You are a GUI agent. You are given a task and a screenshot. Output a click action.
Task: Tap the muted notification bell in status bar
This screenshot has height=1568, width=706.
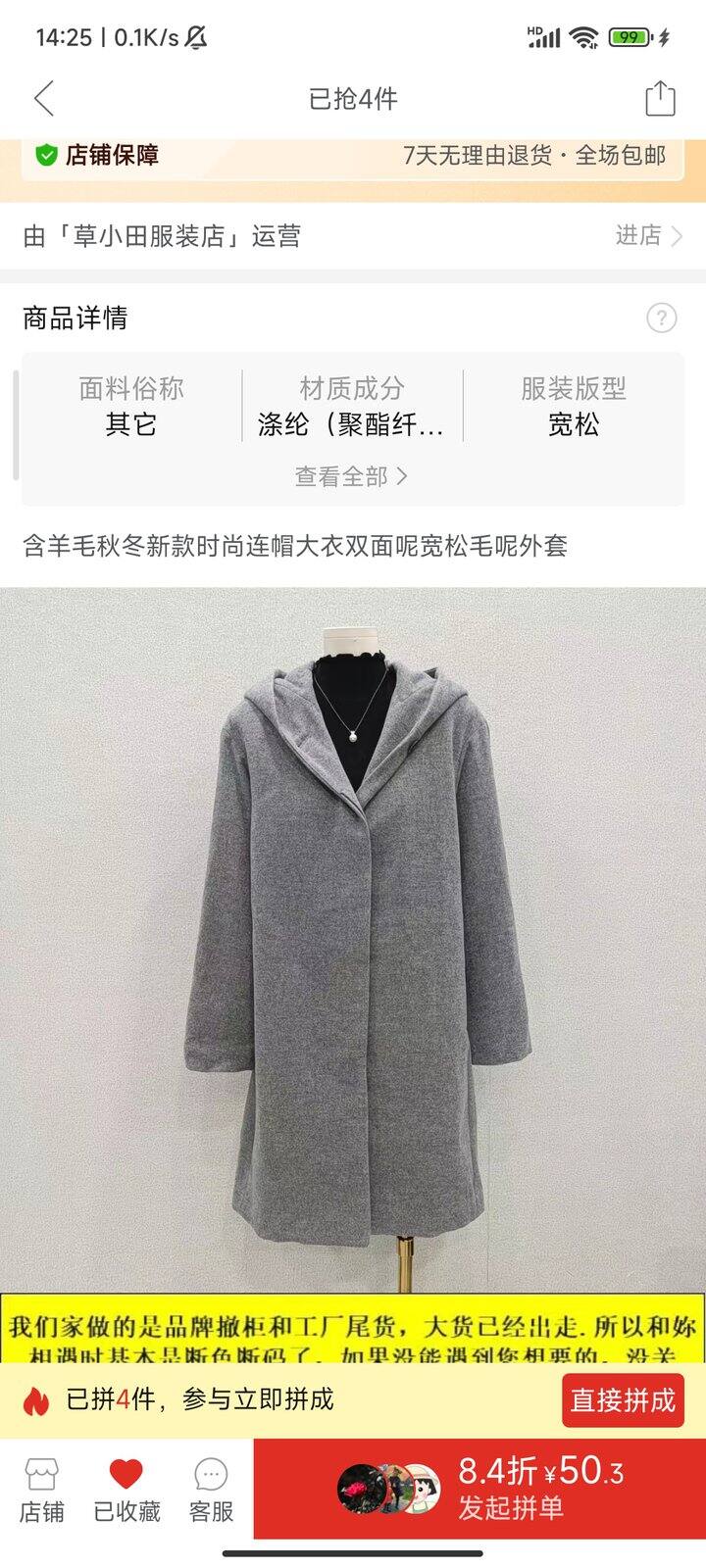198,35
